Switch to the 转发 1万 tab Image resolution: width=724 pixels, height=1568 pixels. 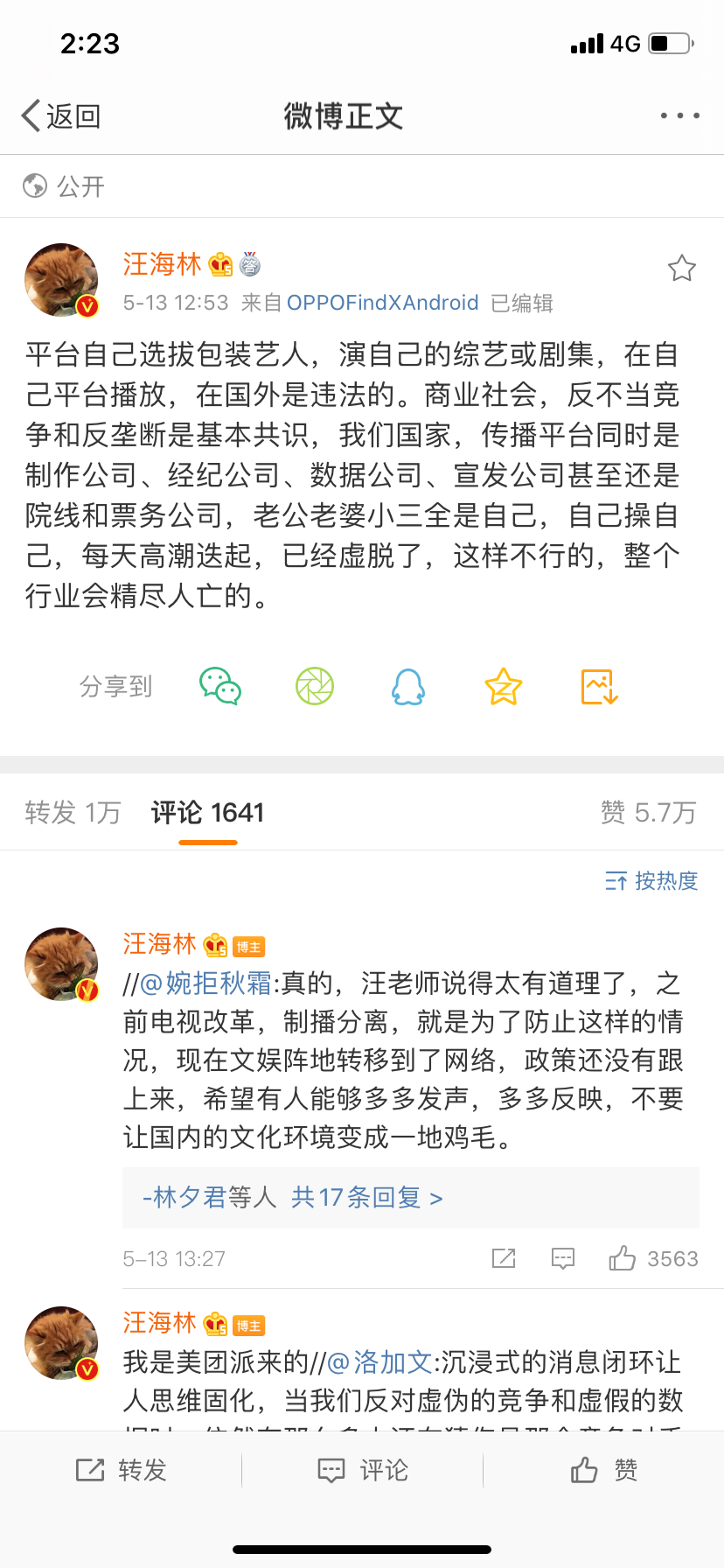coord(73,813)
